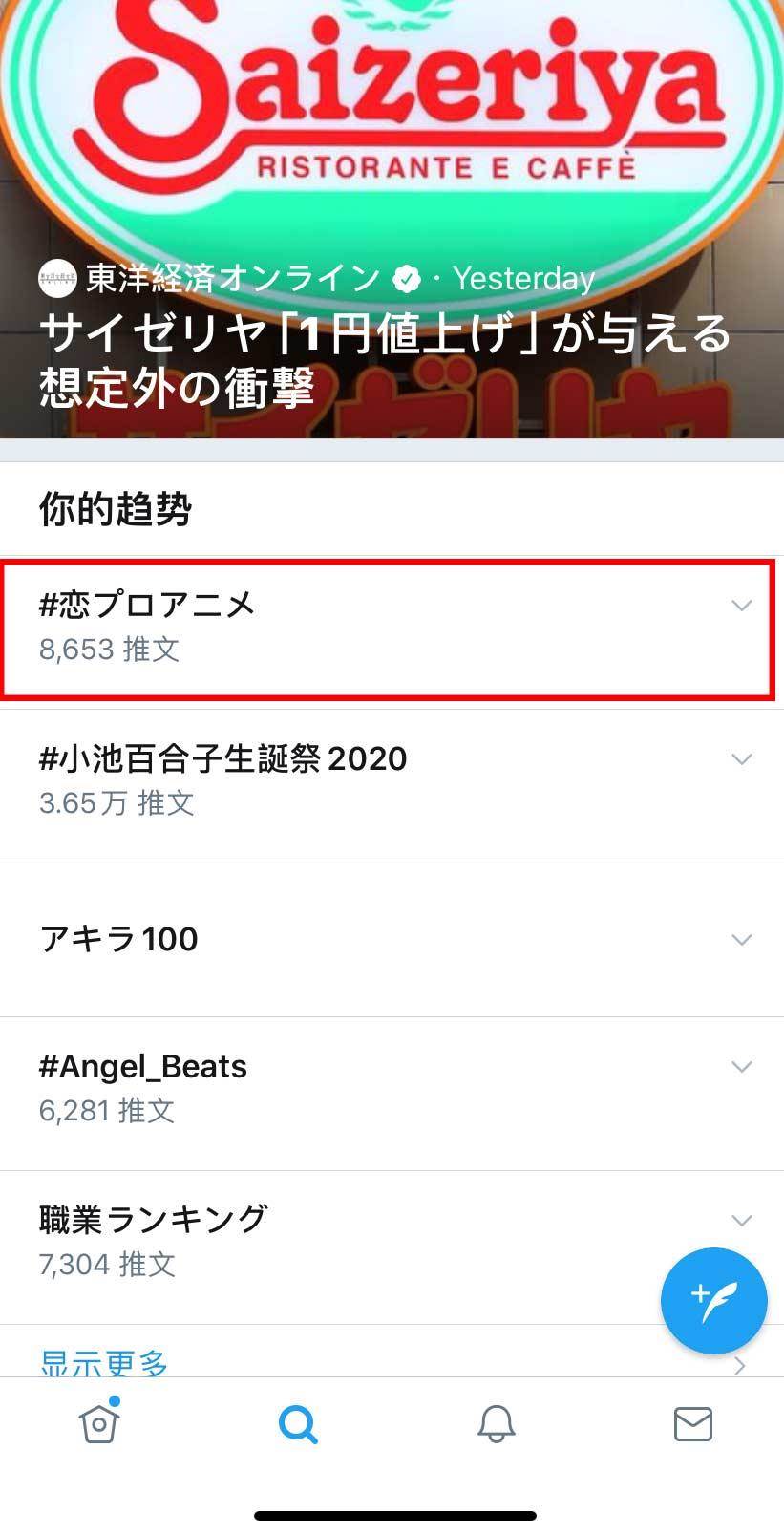This screenshot has height=1535, width=784.
Task: Expand options for the 職業ランキング trend
Action: pyautogui.click(x=741, y=1221)
